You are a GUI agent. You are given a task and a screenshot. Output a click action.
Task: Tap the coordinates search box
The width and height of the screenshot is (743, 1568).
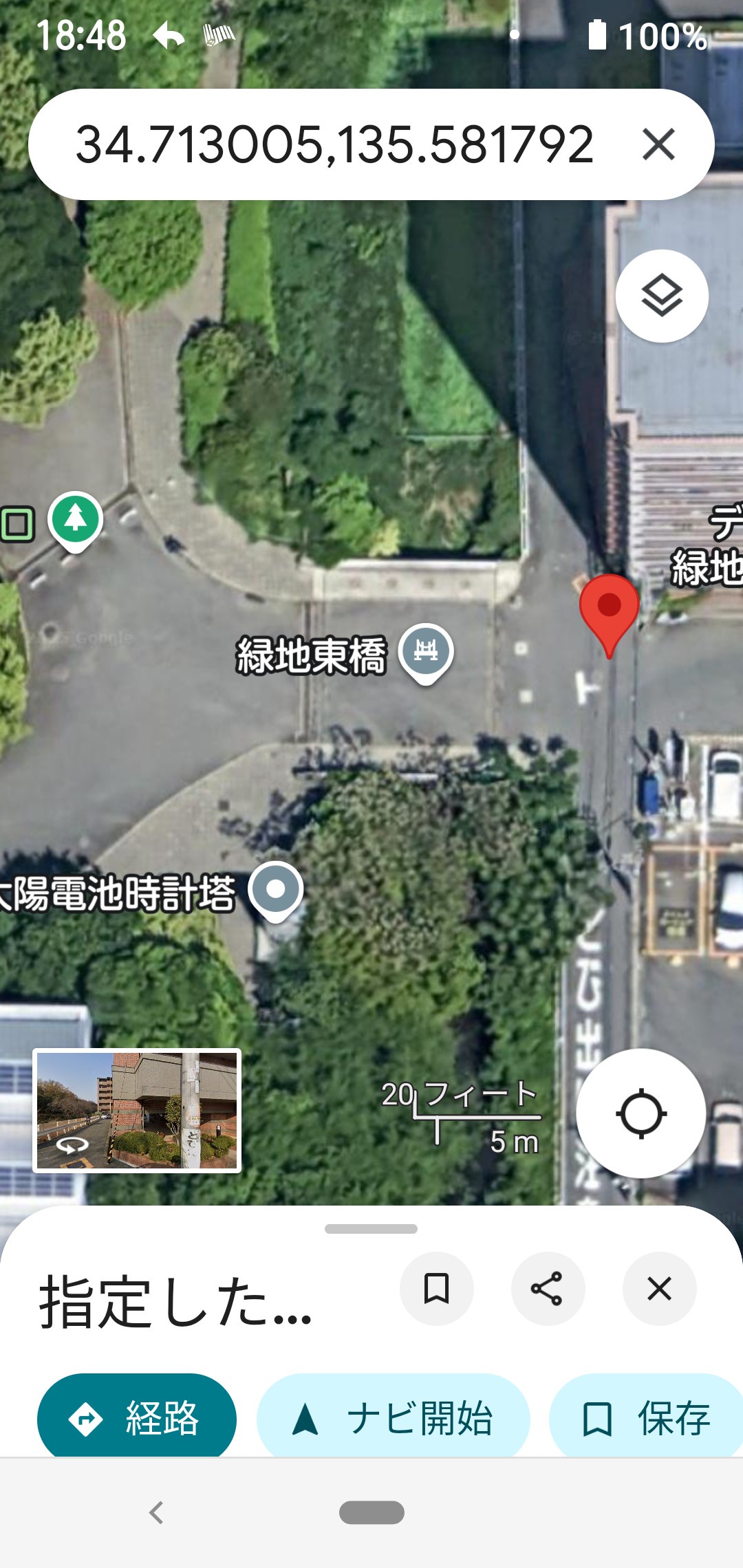(334, 144)
